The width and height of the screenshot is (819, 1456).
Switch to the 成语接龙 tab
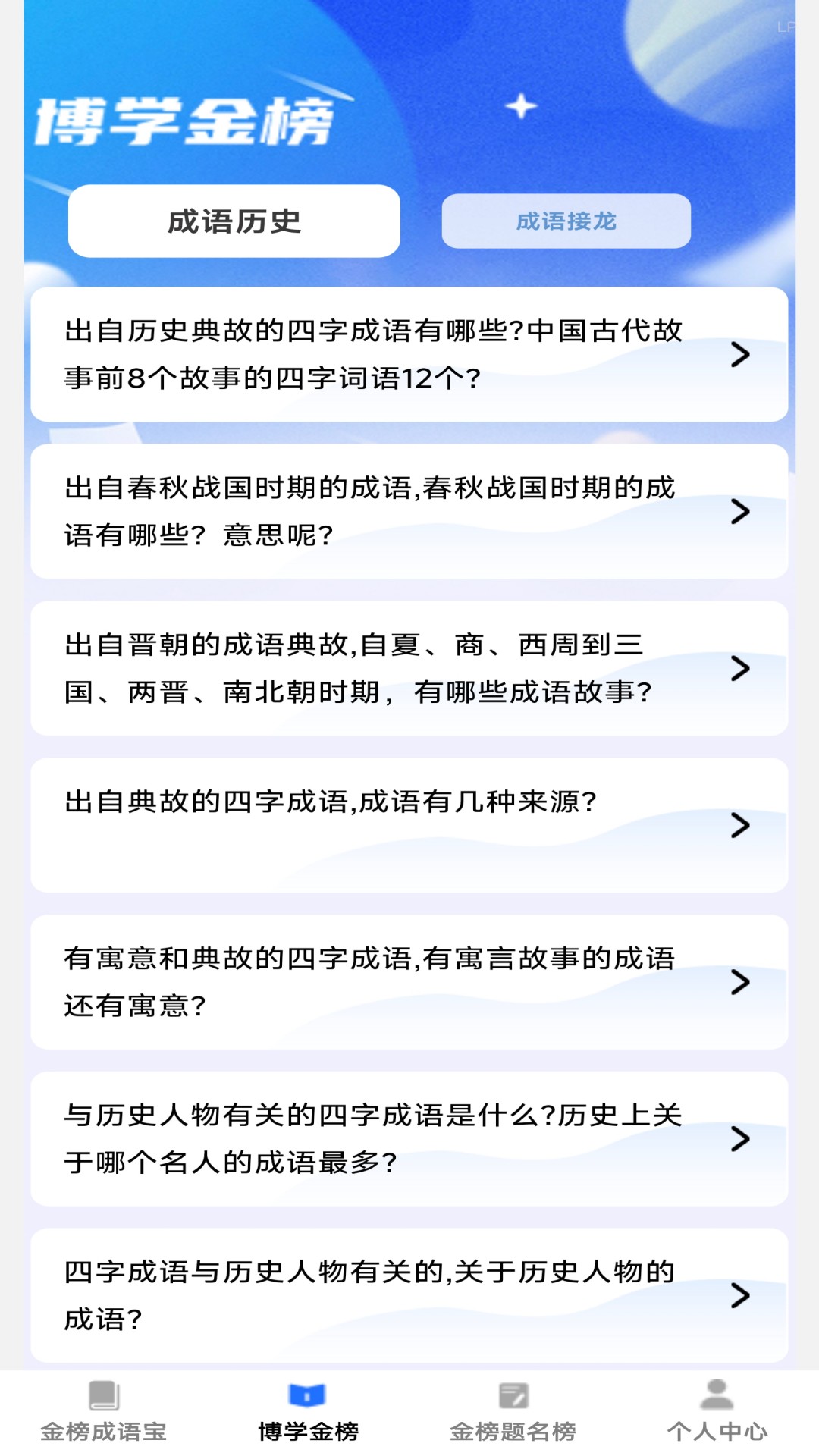point(566,221)
